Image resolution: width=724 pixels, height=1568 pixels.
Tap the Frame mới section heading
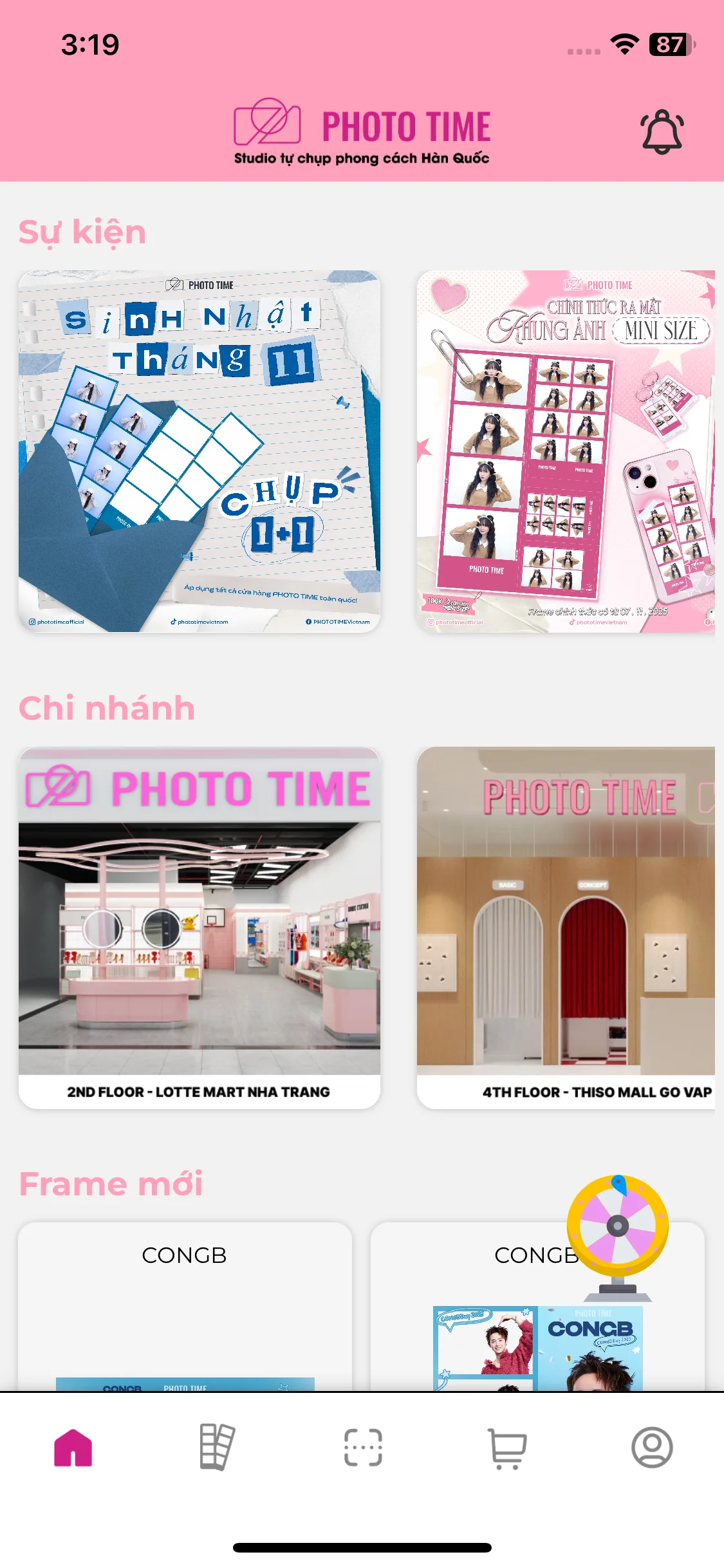[x=111, y=1182]
